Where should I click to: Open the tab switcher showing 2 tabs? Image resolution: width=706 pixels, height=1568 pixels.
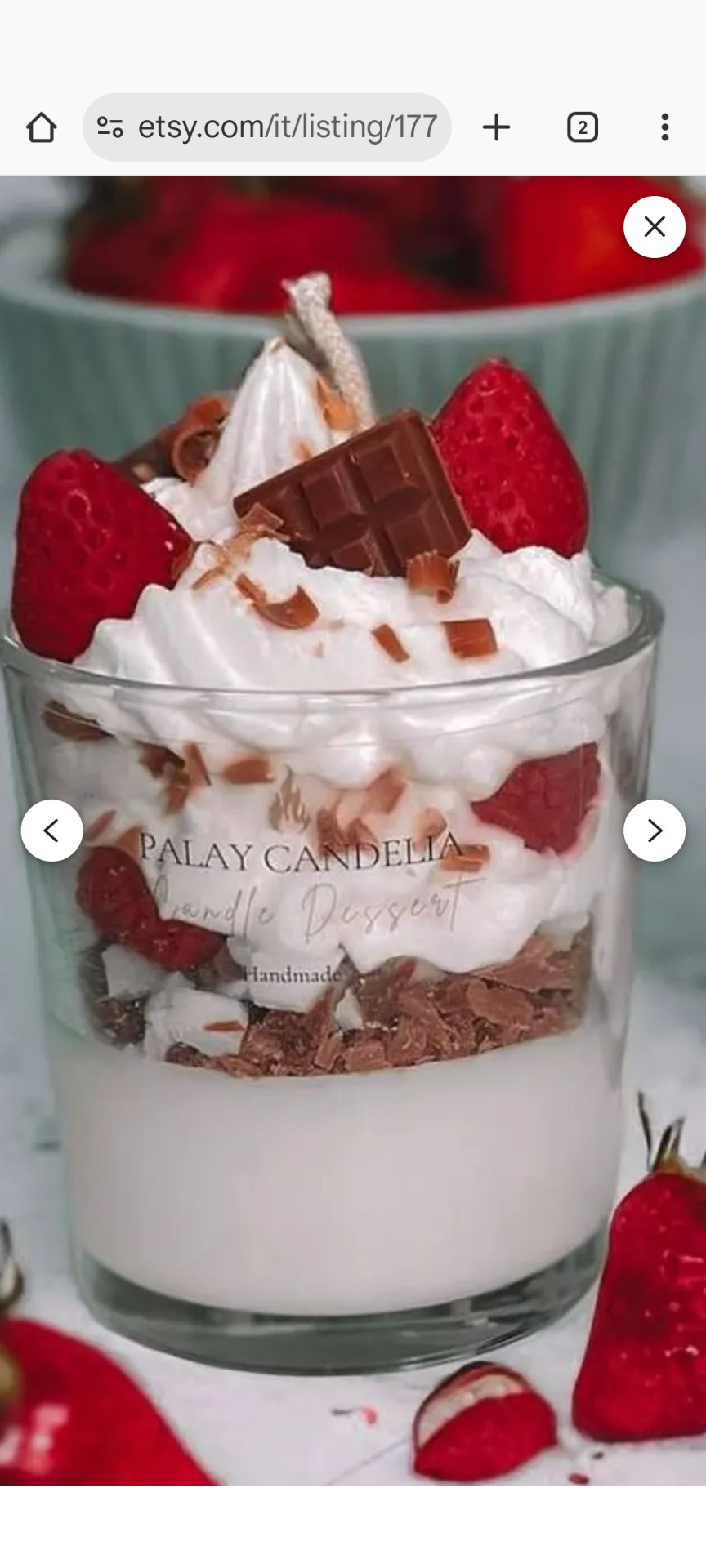pos(582,127)
